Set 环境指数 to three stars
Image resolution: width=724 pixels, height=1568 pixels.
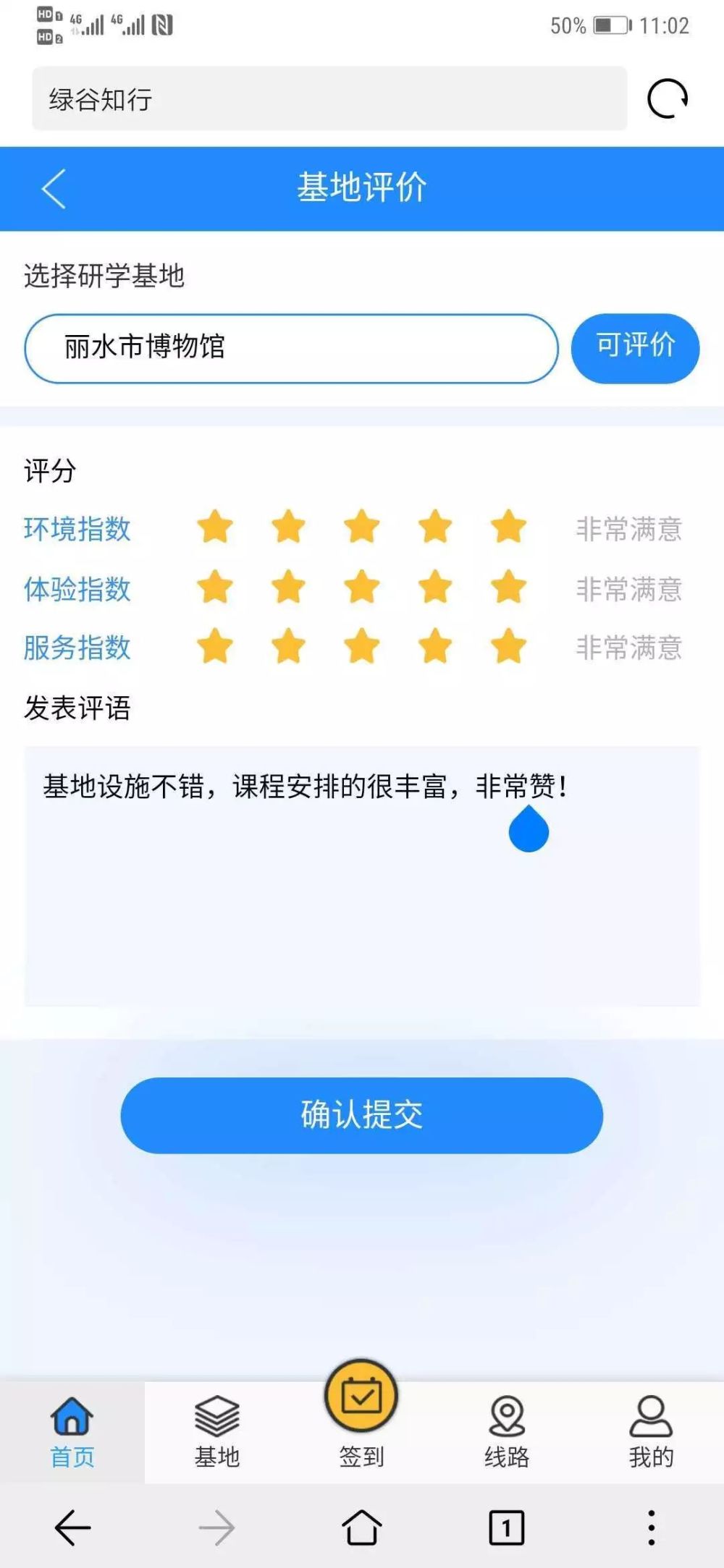click(x=362, y=527)
